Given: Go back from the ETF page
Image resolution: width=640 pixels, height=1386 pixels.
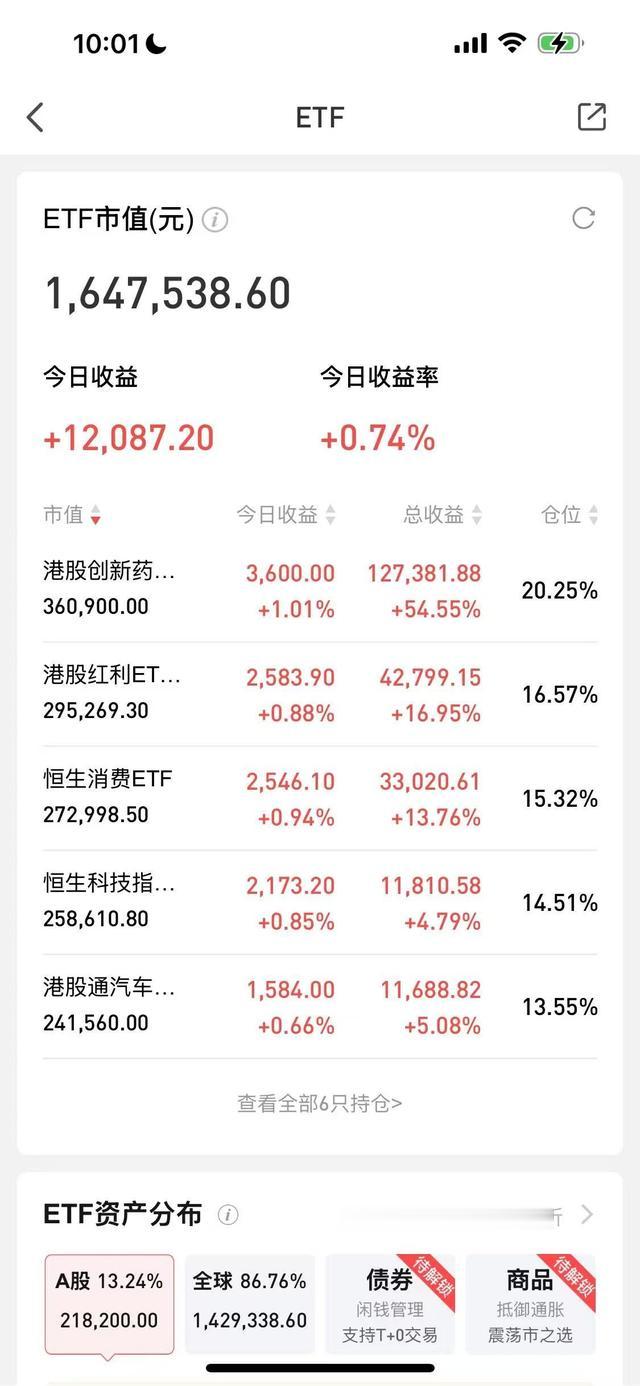Looking at the screenshot, I should click(x=35, y=117).
